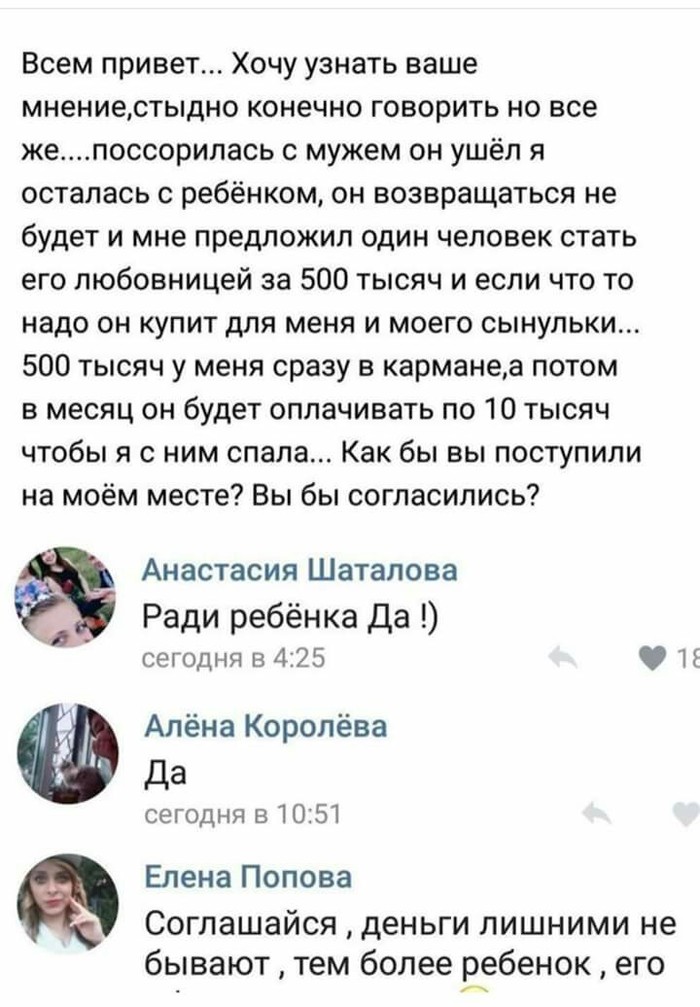Open Анастасия Шаталова's profile name

[301, 570]
